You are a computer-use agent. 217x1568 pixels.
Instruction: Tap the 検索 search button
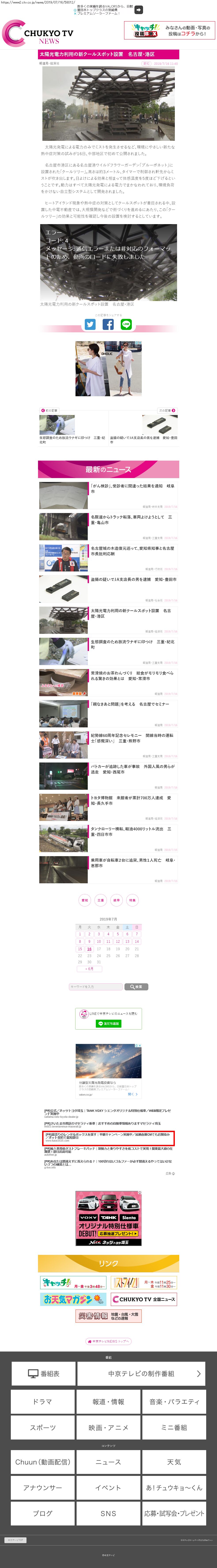(137, 987)
